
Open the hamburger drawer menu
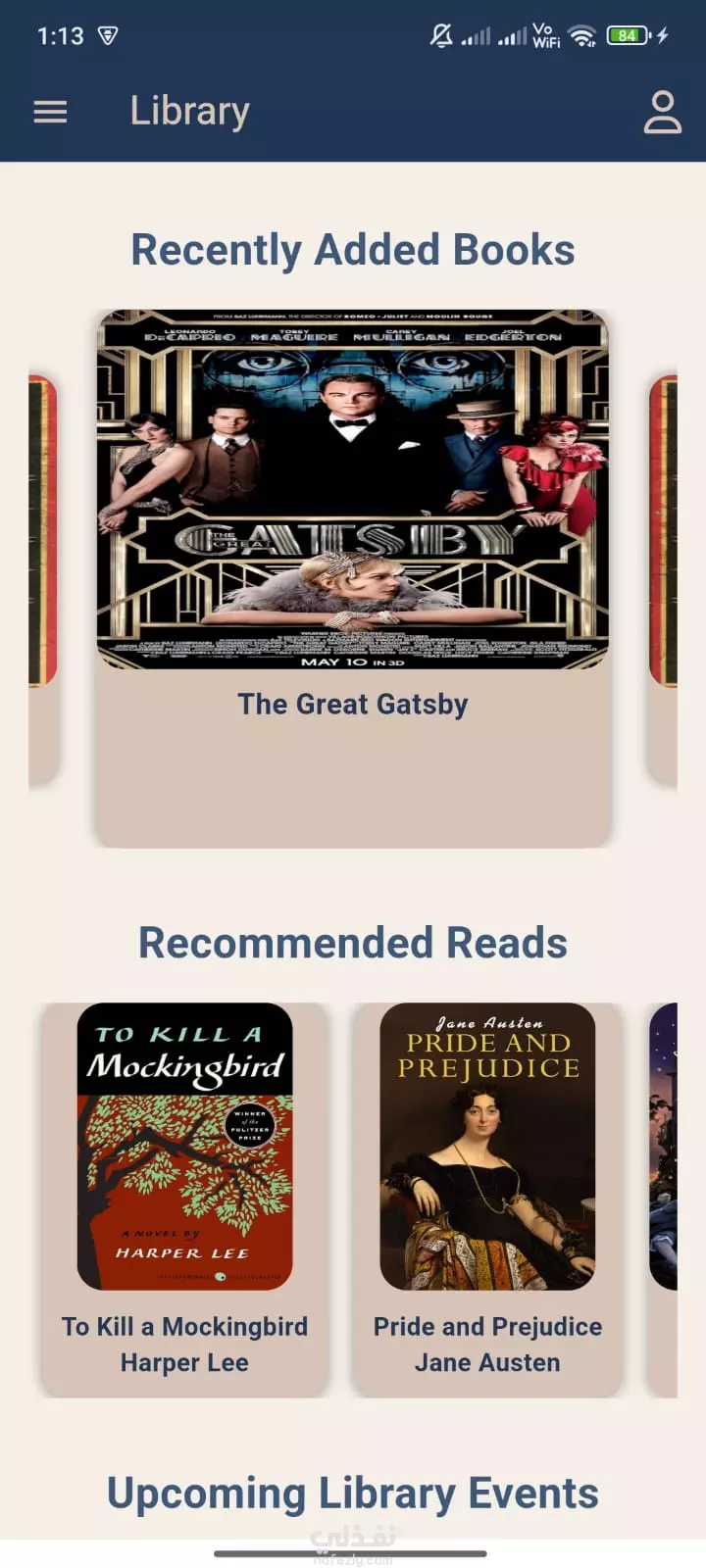(50, 112)
